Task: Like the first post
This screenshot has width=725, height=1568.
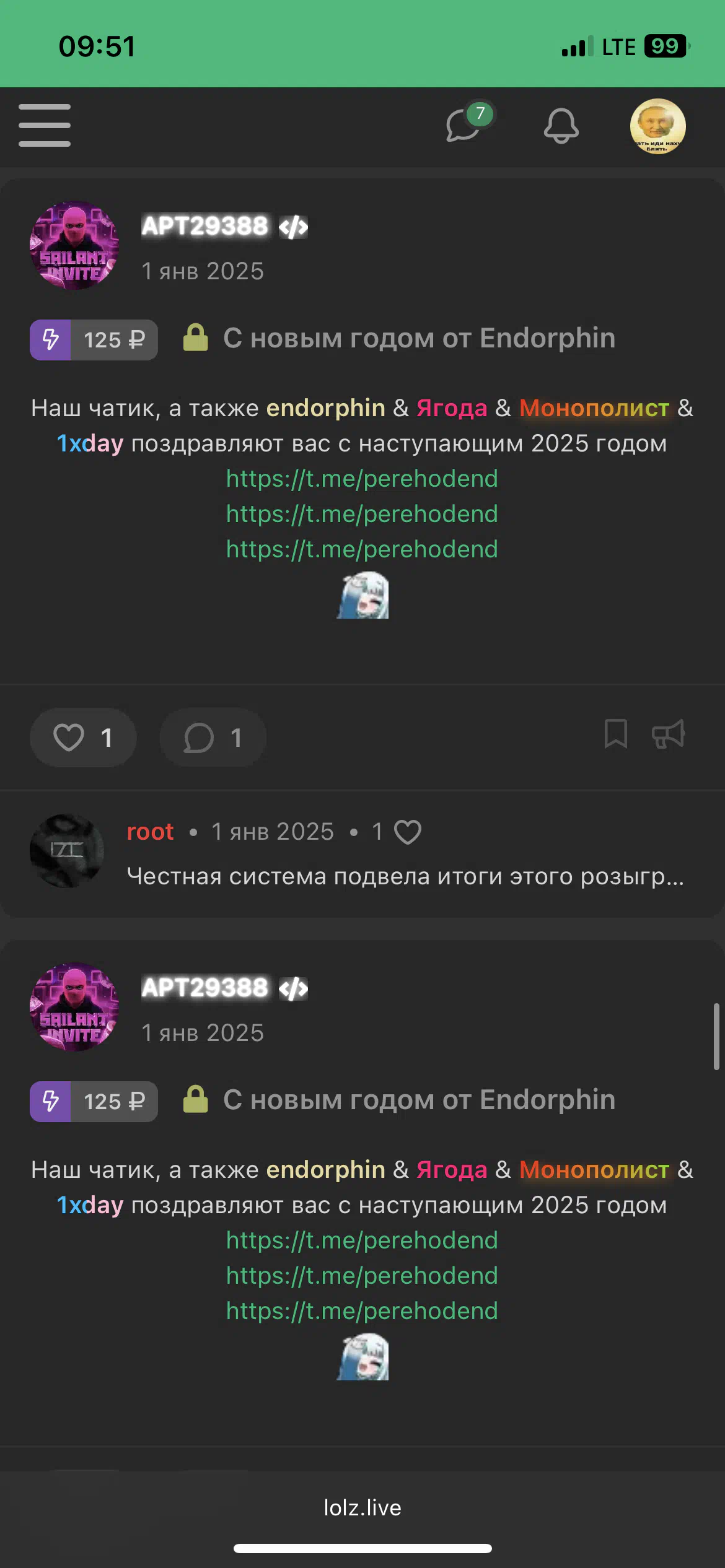Action: (x=83, y=738)
